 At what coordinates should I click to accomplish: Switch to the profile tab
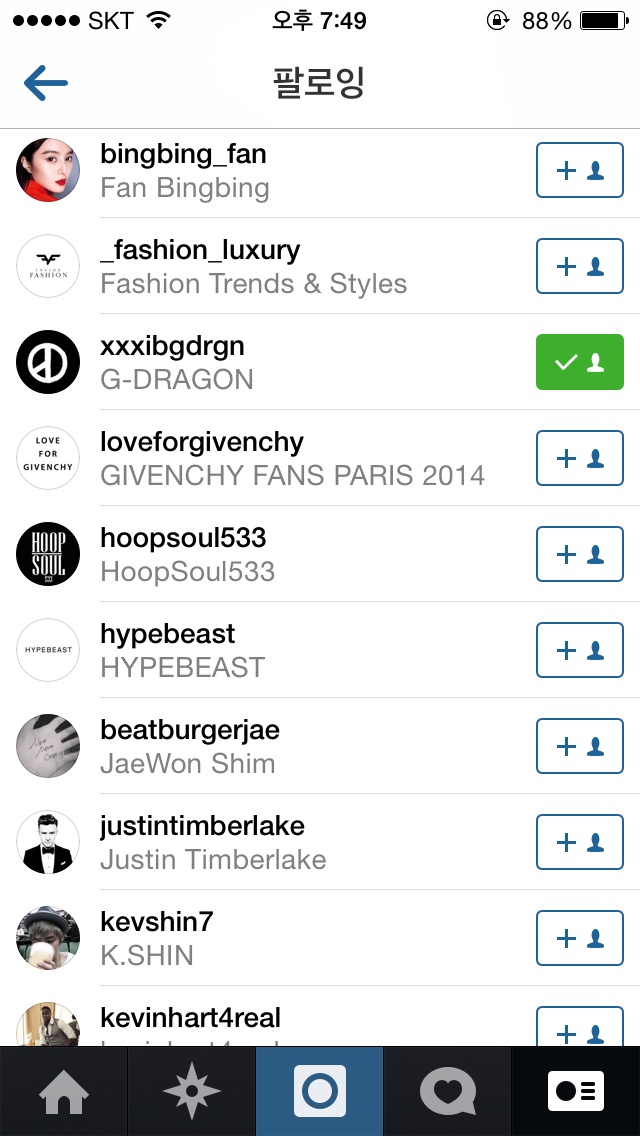click(x=576, y=1091)
